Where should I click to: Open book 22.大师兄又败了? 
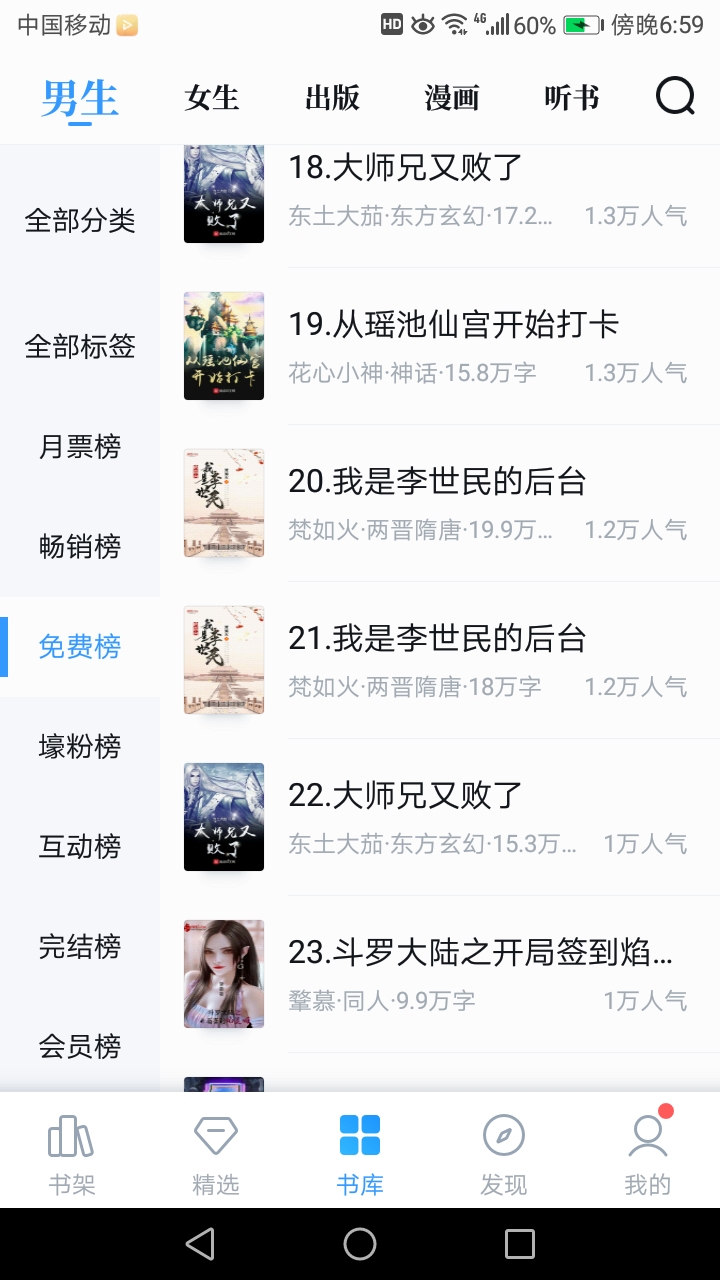tap(406, 796)
